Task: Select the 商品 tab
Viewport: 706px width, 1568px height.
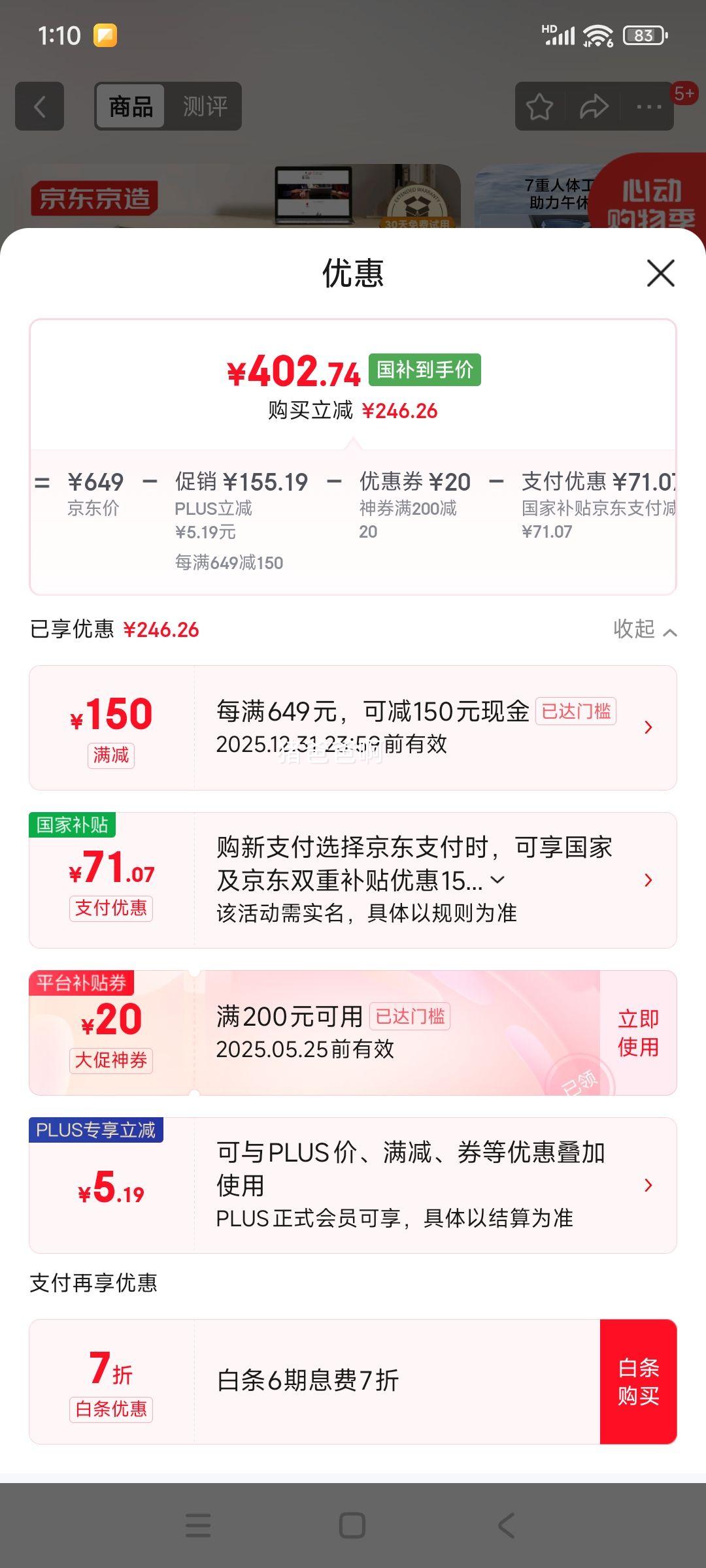Action: 131,106
